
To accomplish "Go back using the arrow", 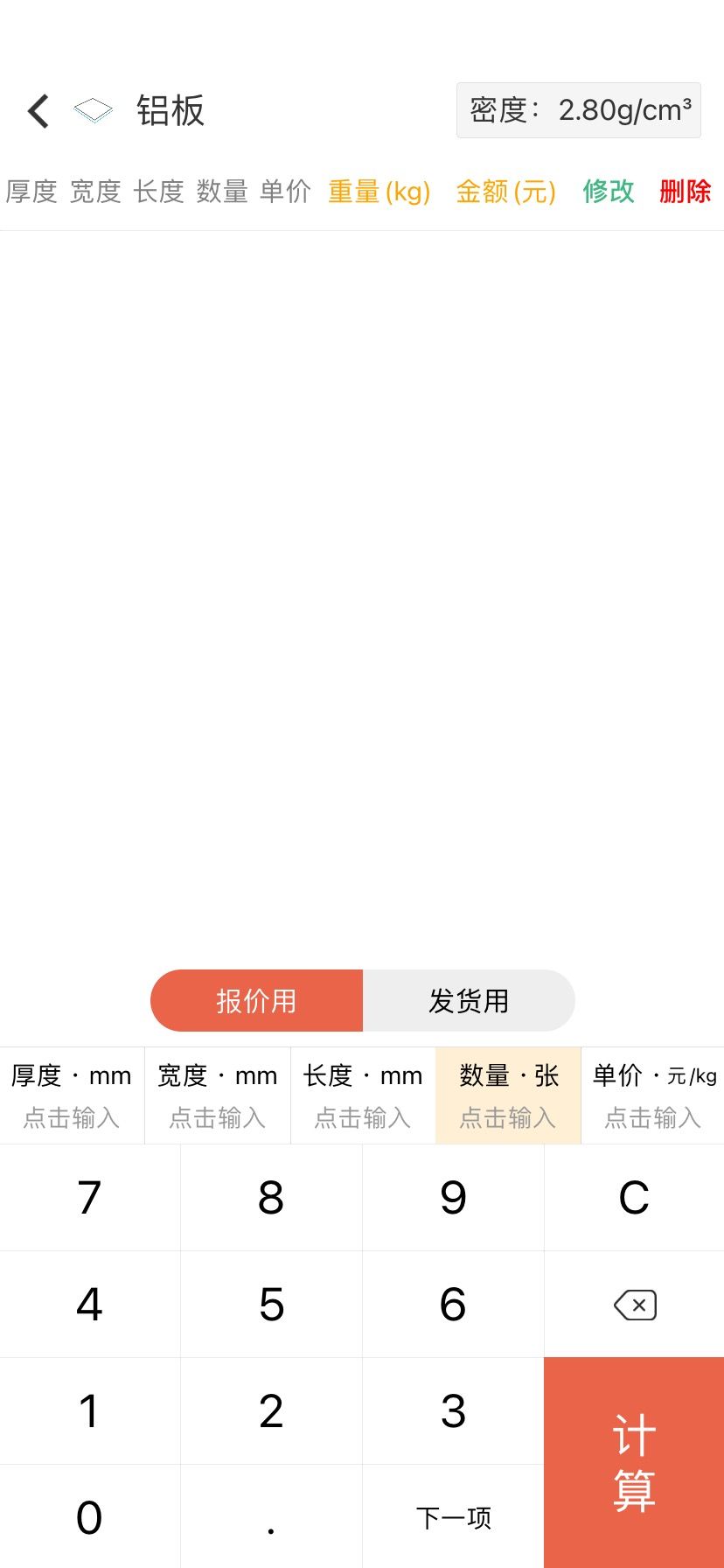I will pos(38,111).
